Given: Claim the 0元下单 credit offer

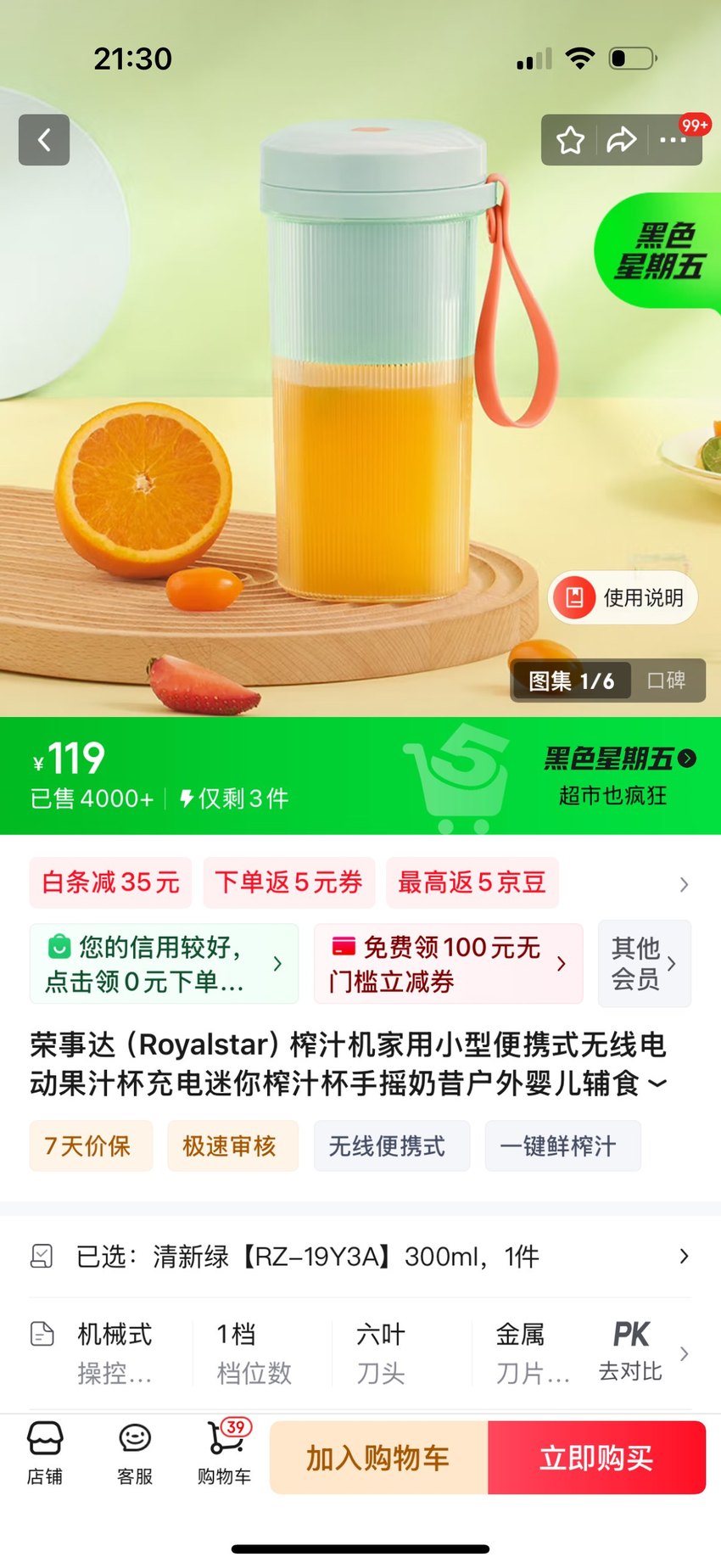Looking at the screenshot, I should tap(164, 964).
